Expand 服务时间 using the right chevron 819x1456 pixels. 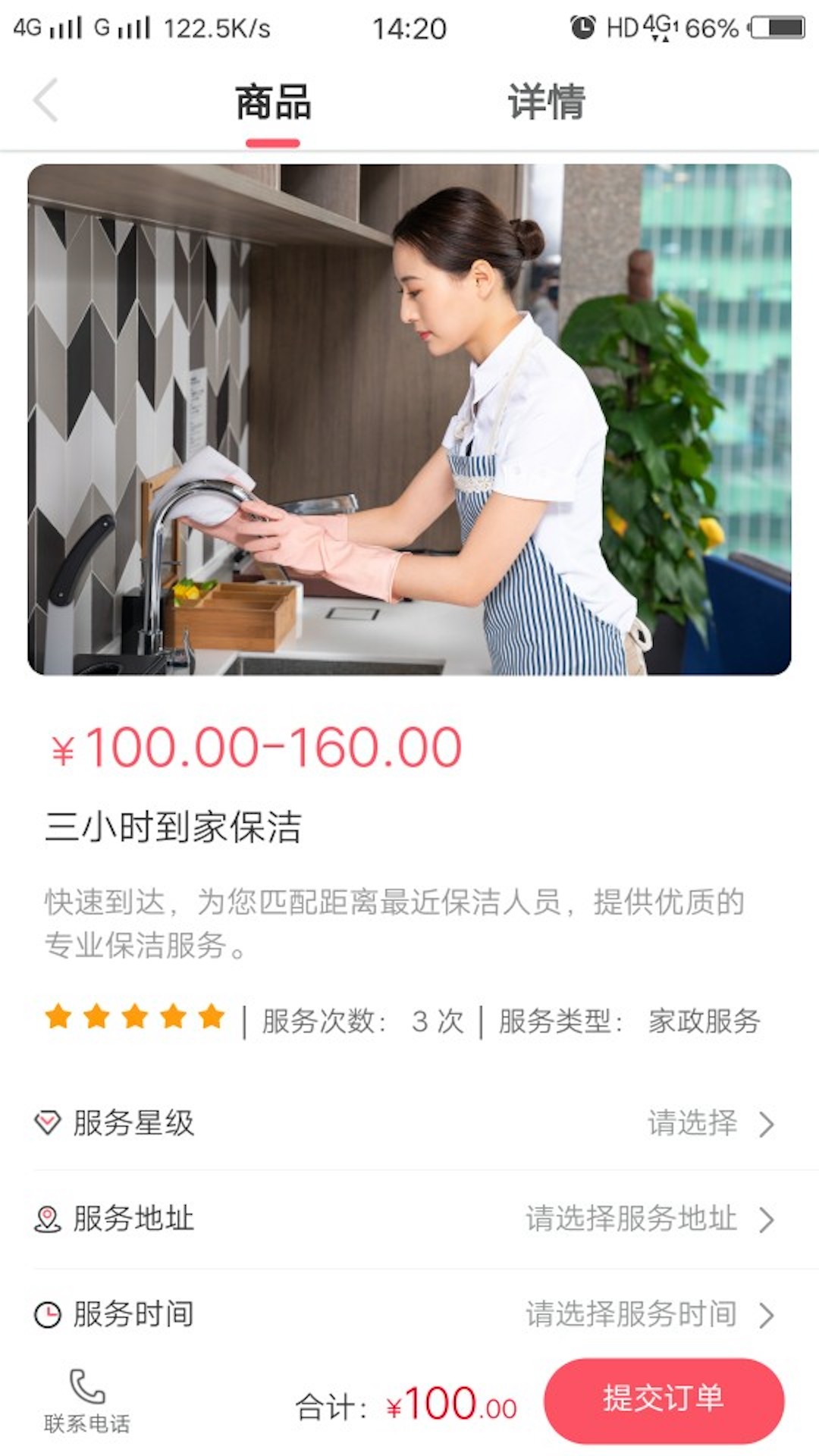click(x=766, y=1316)
